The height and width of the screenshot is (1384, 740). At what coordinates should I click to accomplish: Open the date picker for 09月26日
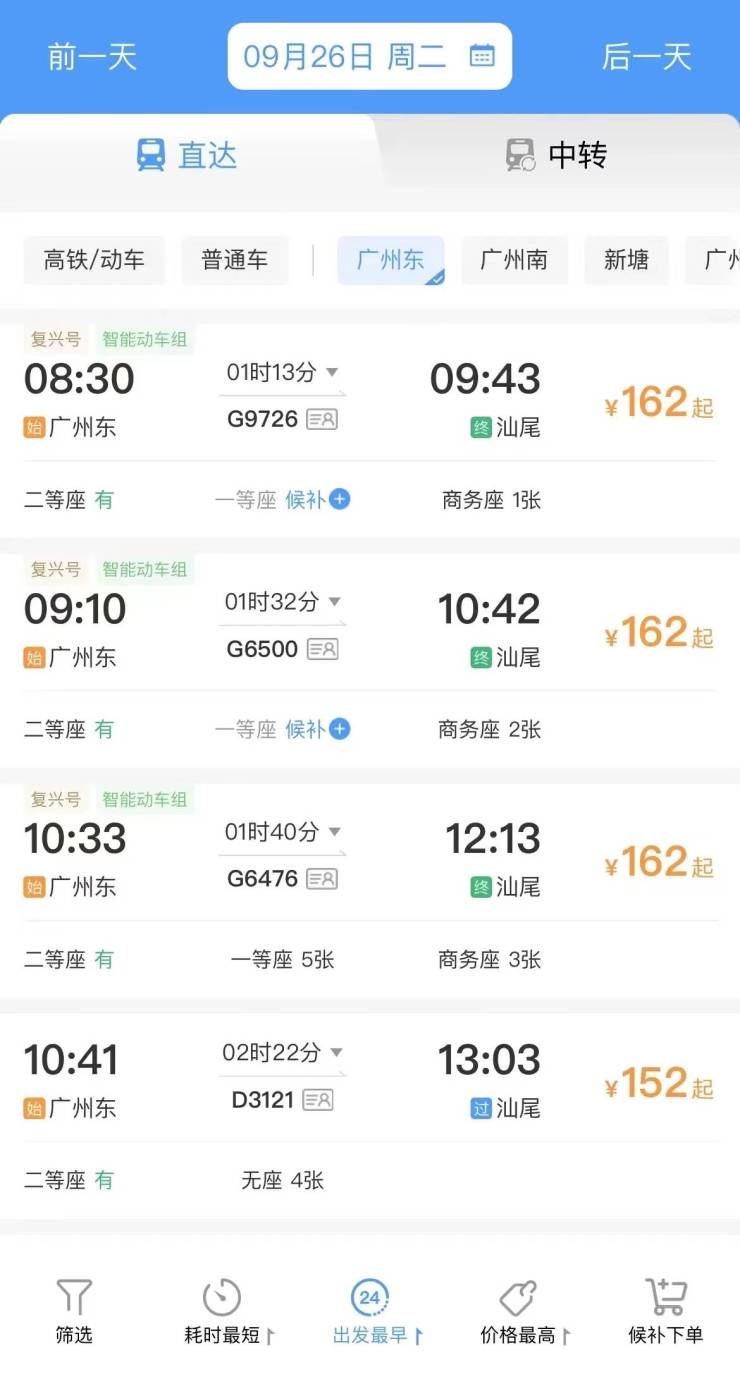click(x=369, y=57)
